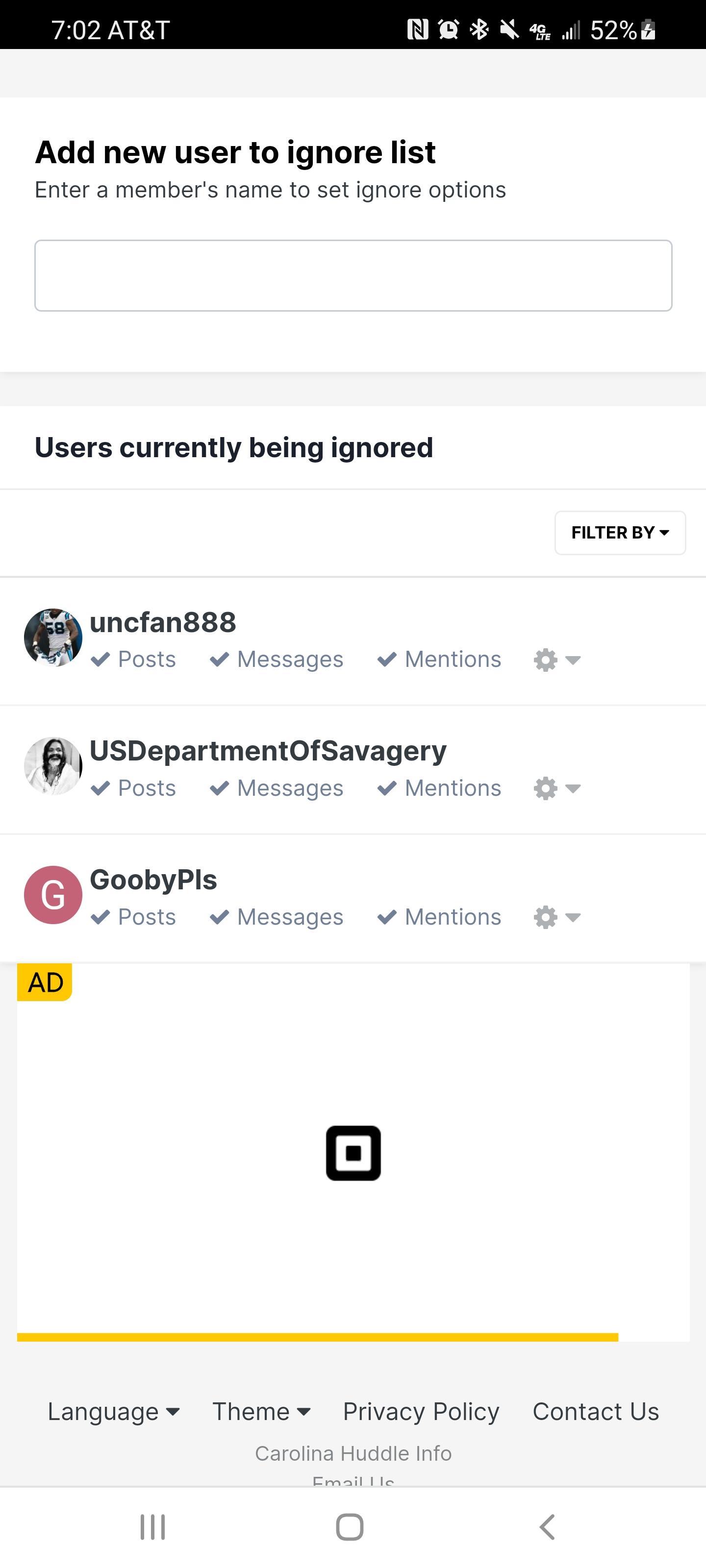Go to the home screen

tap(350, 1527)
